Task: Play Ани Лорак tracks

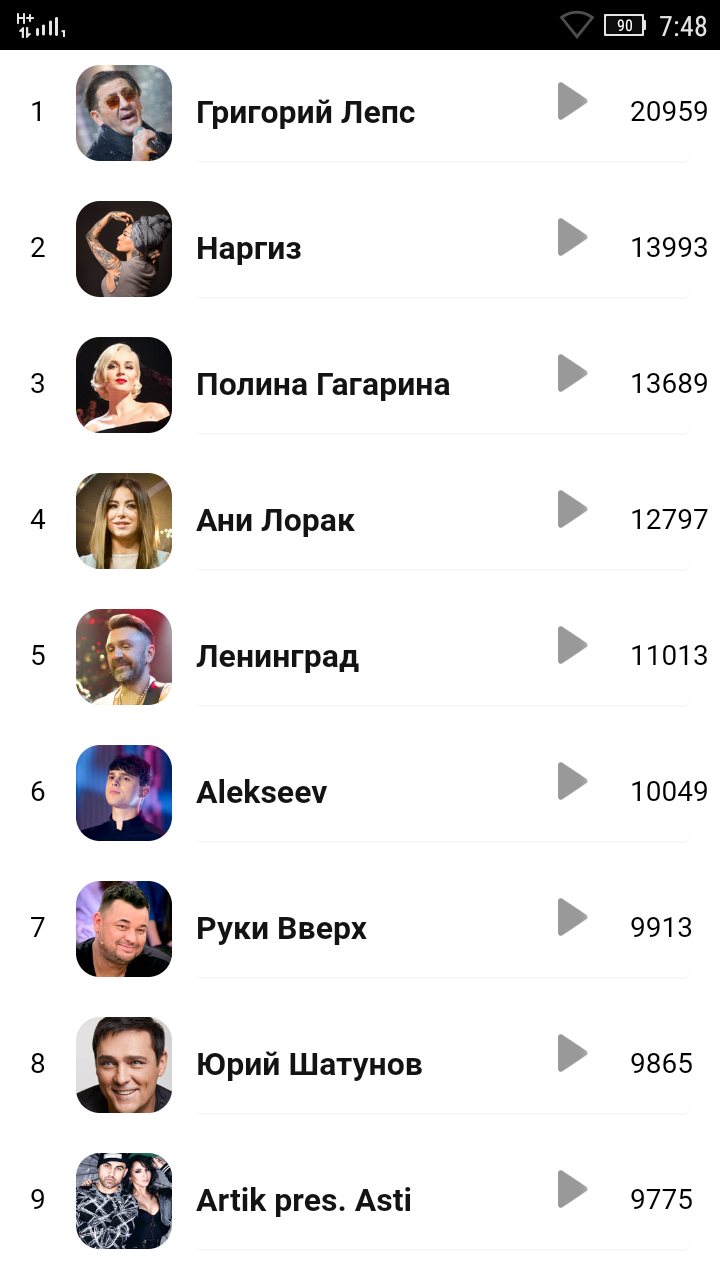Action: coord(572,509)
